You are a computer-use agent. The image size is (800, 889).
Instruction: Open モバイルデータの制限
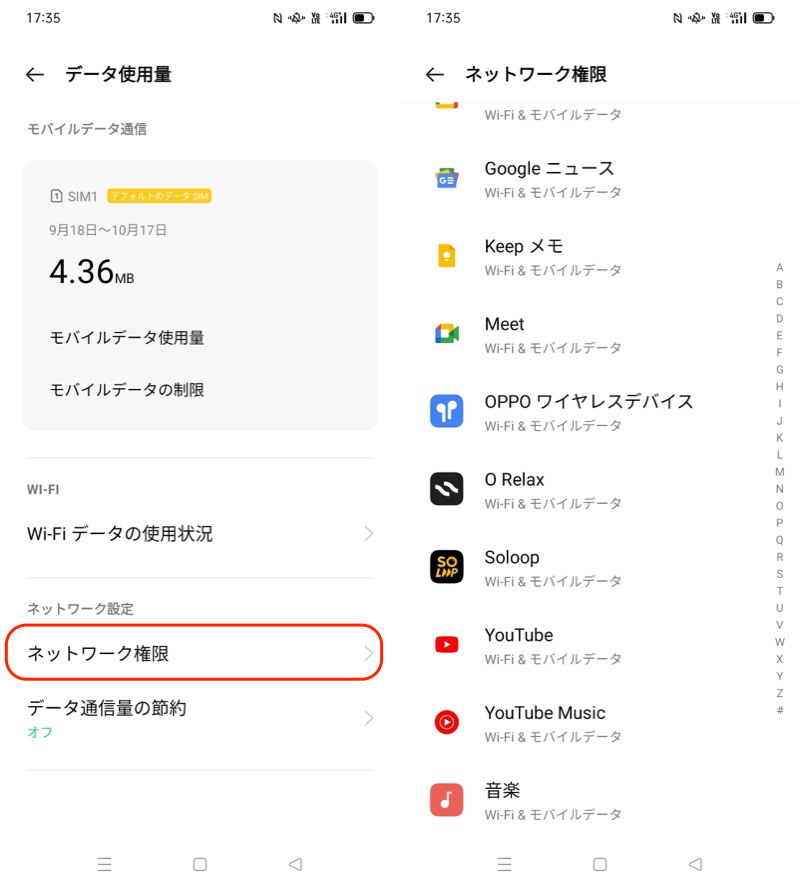coord(127,390)
